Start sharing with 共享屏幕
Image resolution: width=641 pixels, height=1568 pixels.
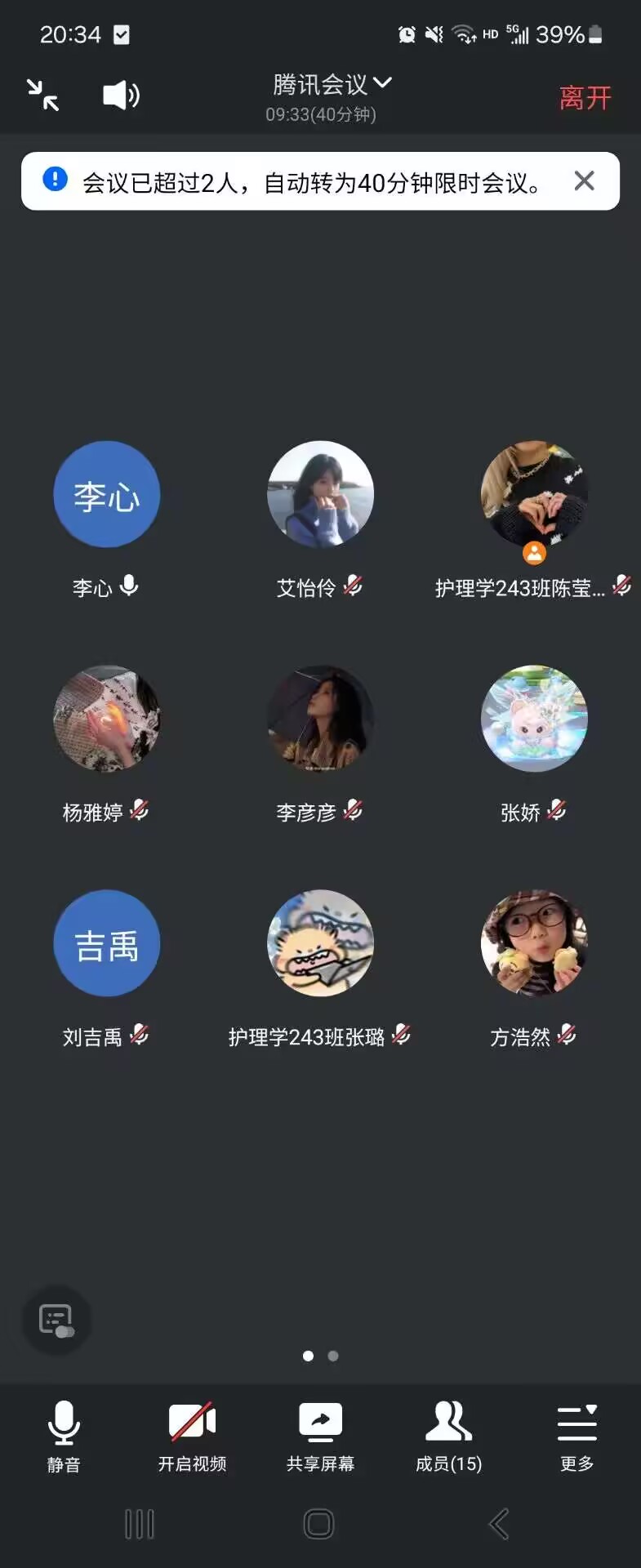tap(320, 1436)
